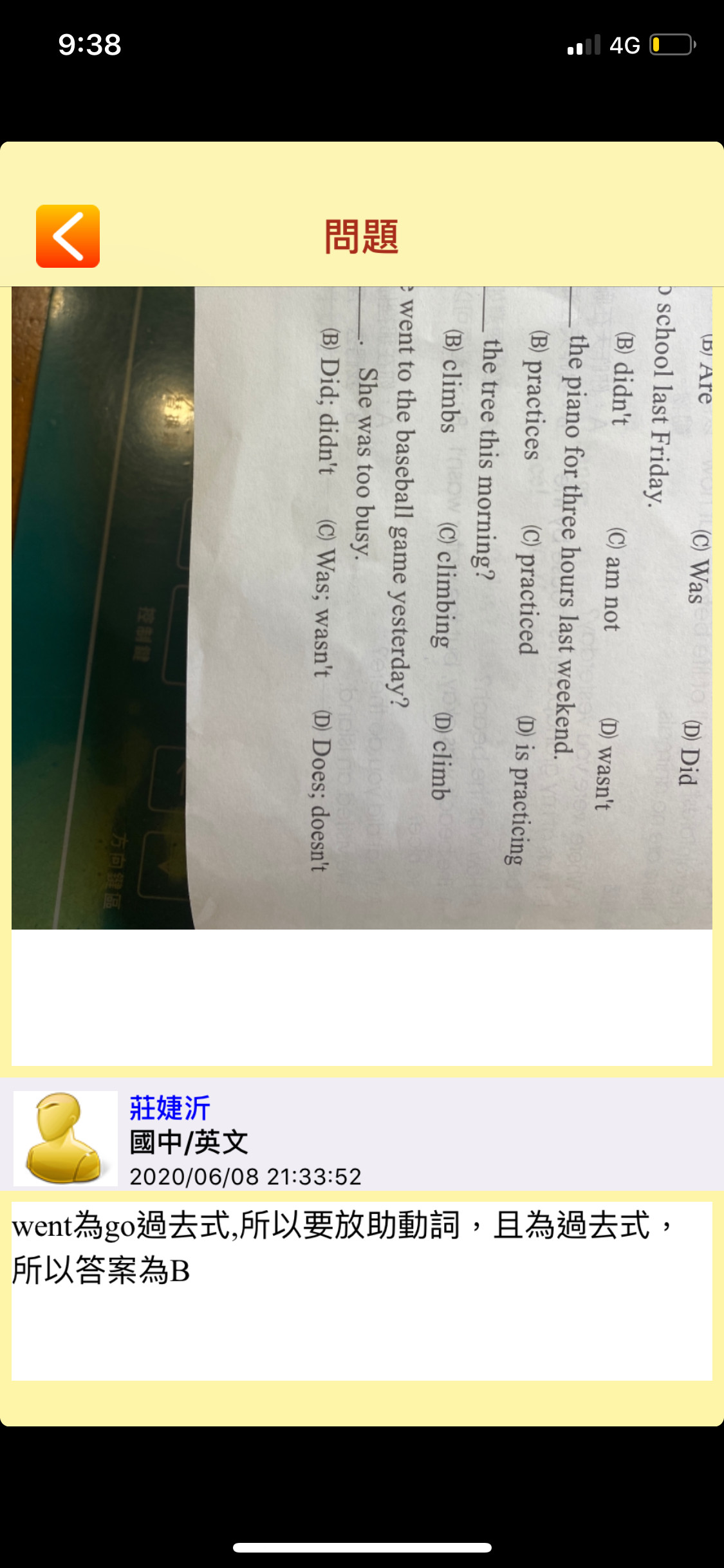Open the question photo in full view
Screen dimensions: 724x1568
coord(362,608)
